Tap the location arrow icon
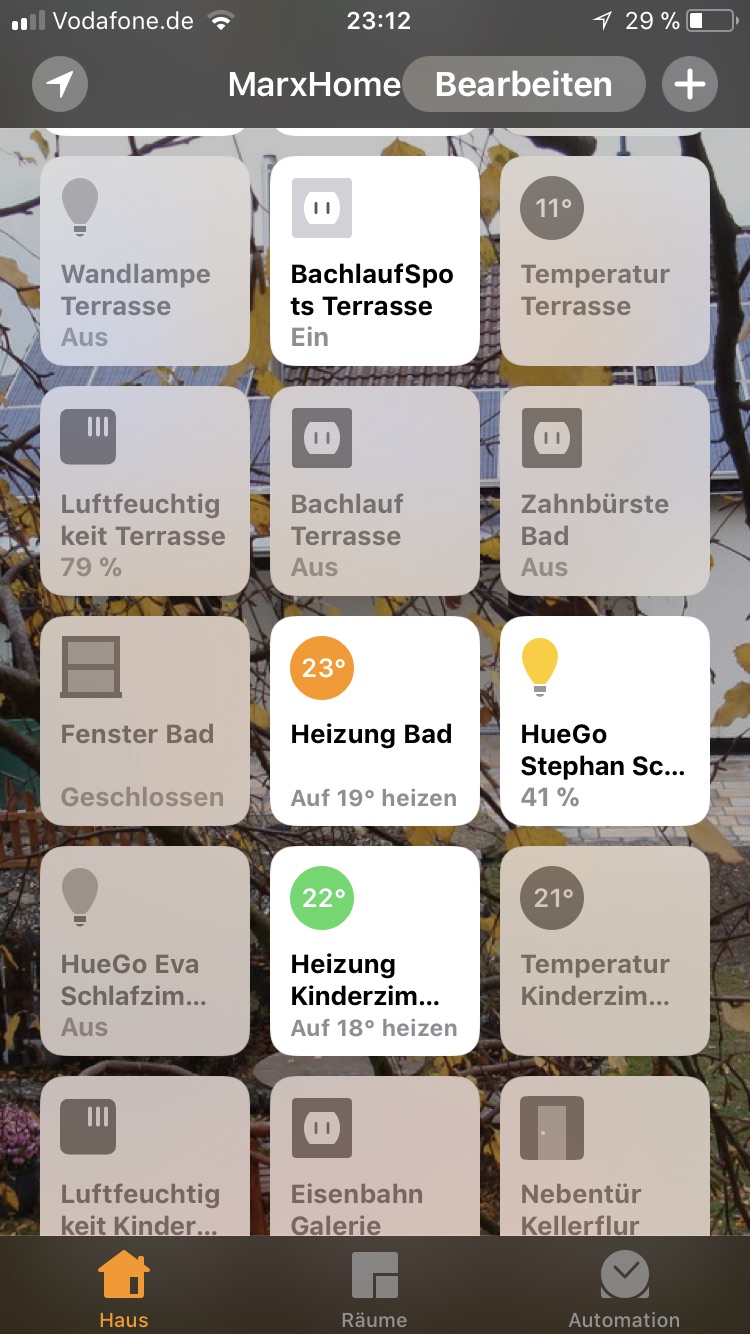The width and height of the screenshot is (750, 1334). coord(60,84)
